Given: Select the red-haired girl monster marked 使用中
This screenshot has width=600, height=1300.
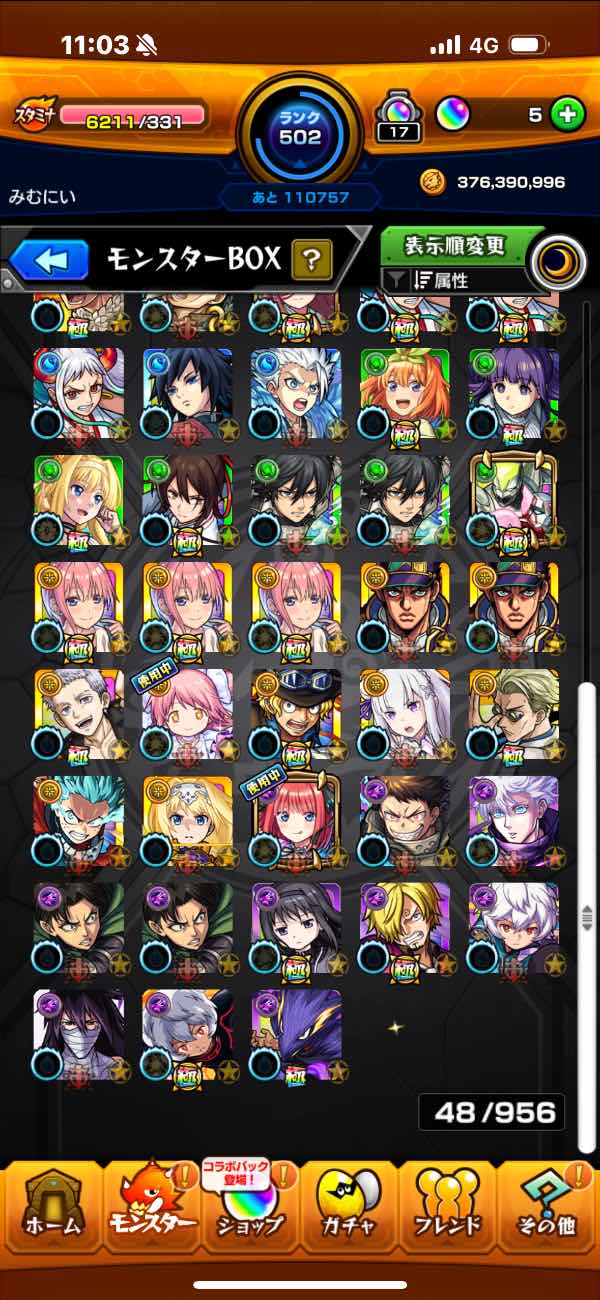Looking at the screenshot, I should 296,820.
